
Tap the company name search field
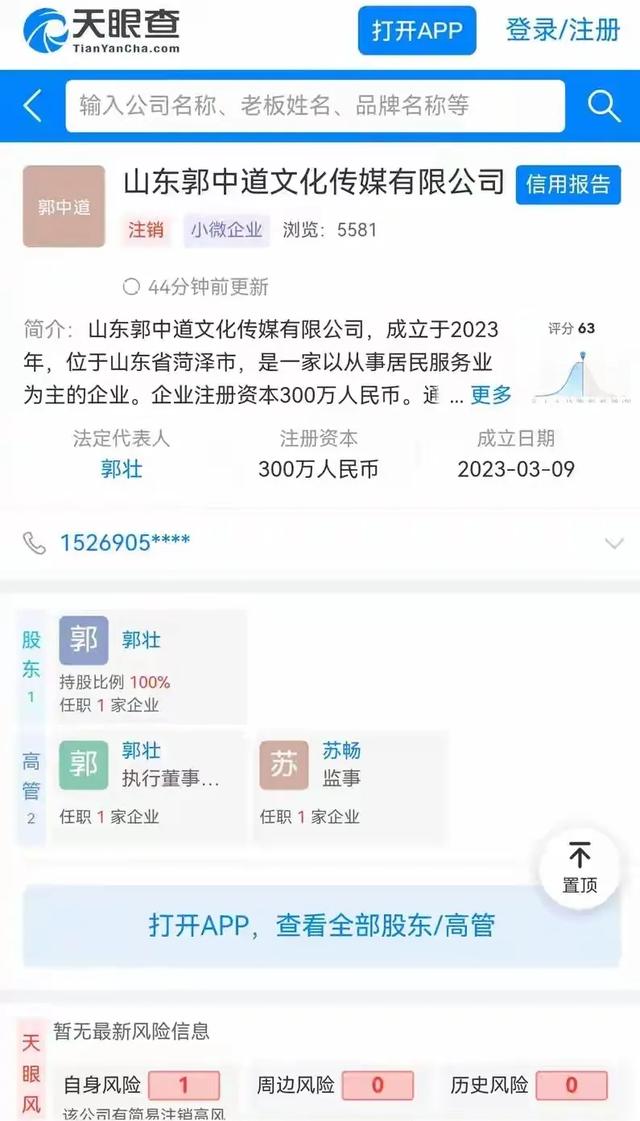(314, 106)
